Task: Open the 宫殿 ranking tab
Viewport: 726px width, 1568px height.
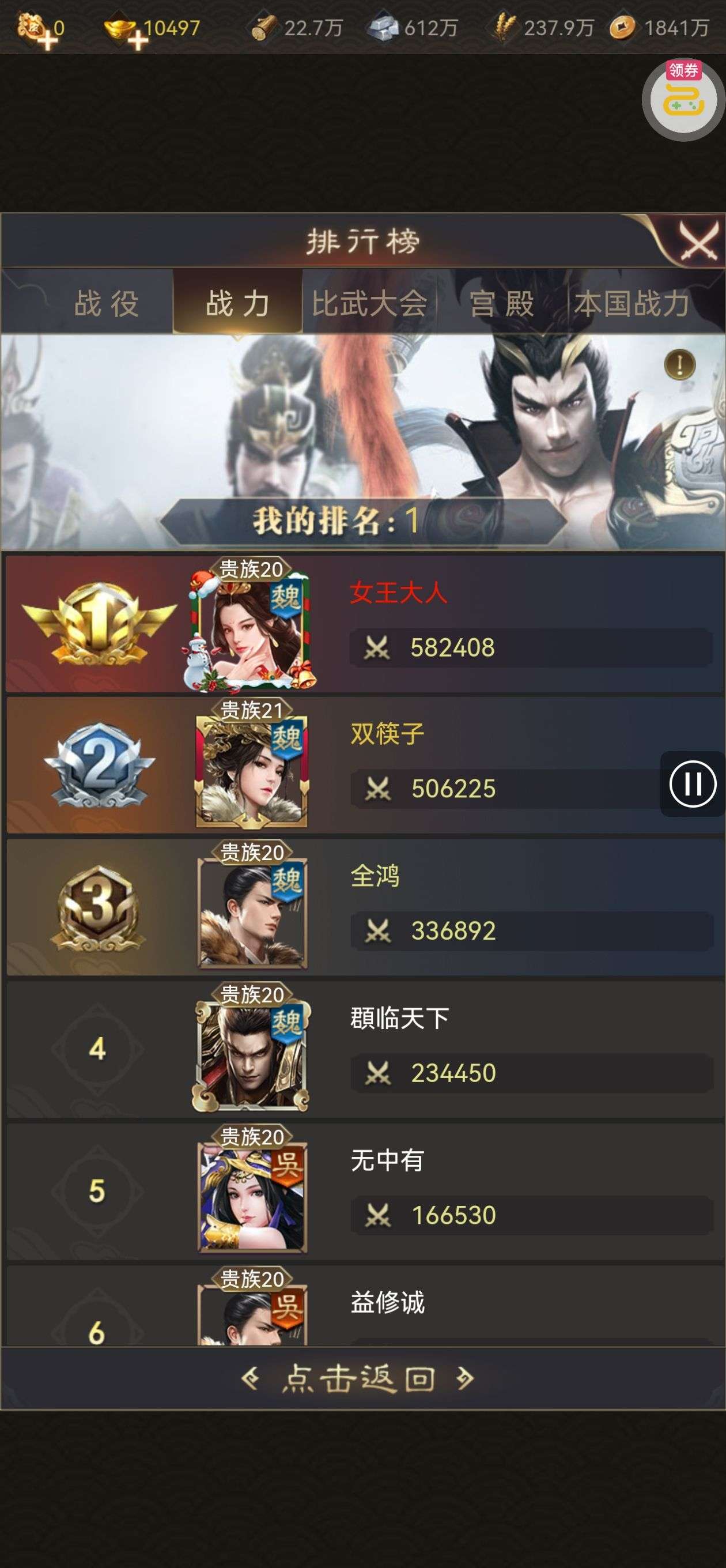Action: click(501, 303)
